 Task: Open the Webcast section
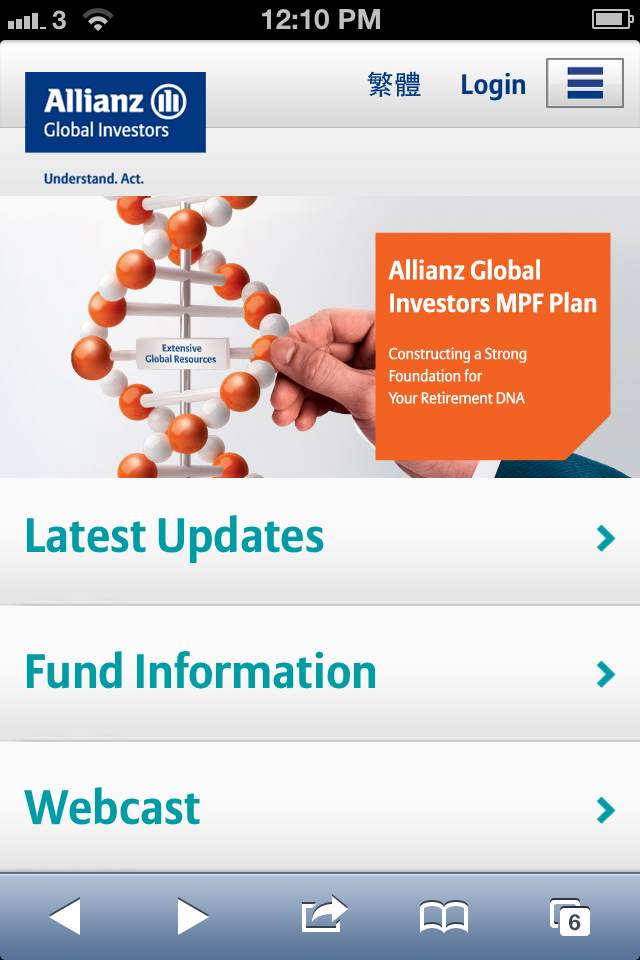click(x=320, y=808)
